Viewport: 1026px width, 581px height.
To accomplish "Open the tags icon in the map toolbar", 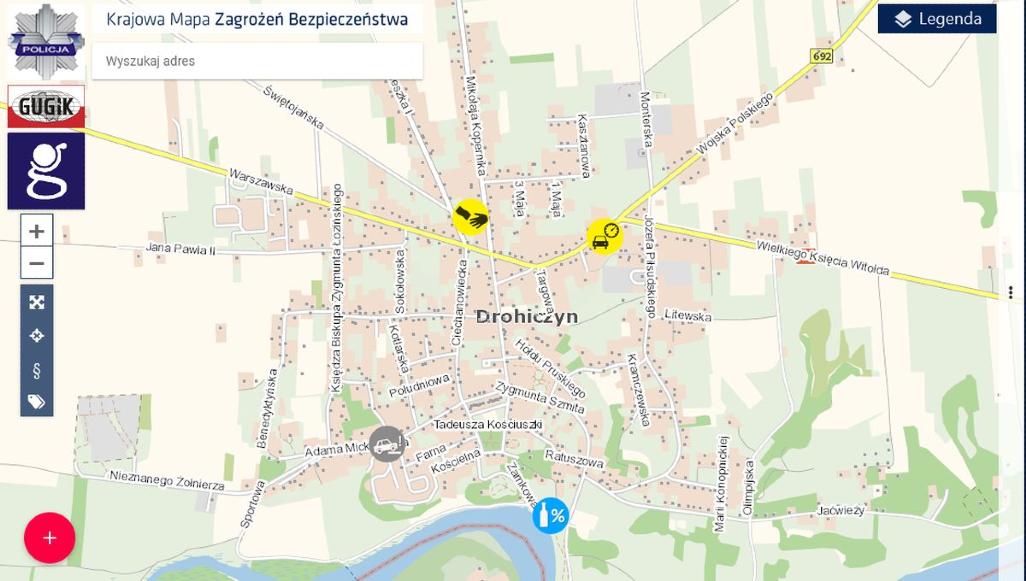I will click(x=37, y=402).
